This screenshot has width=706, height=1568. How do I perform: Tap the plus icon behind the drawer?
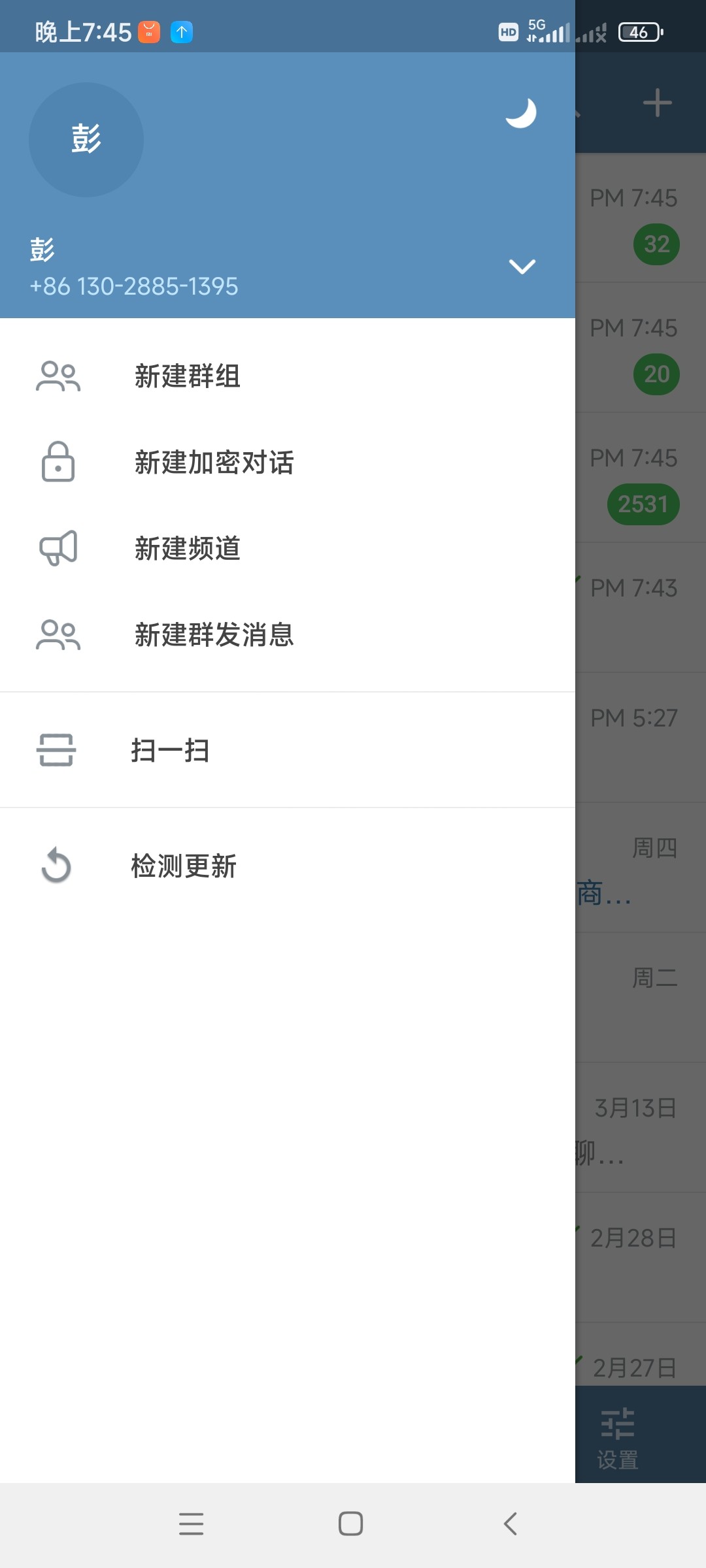click(x=658, y=103)
